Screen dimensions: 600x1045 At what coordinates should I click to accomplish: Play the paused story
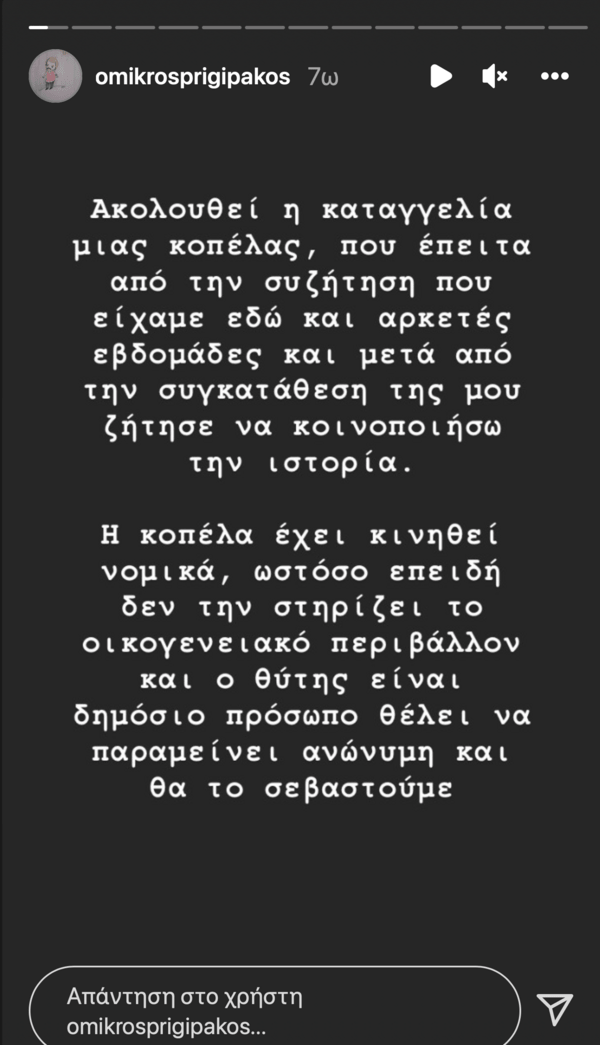click(440, 76)
